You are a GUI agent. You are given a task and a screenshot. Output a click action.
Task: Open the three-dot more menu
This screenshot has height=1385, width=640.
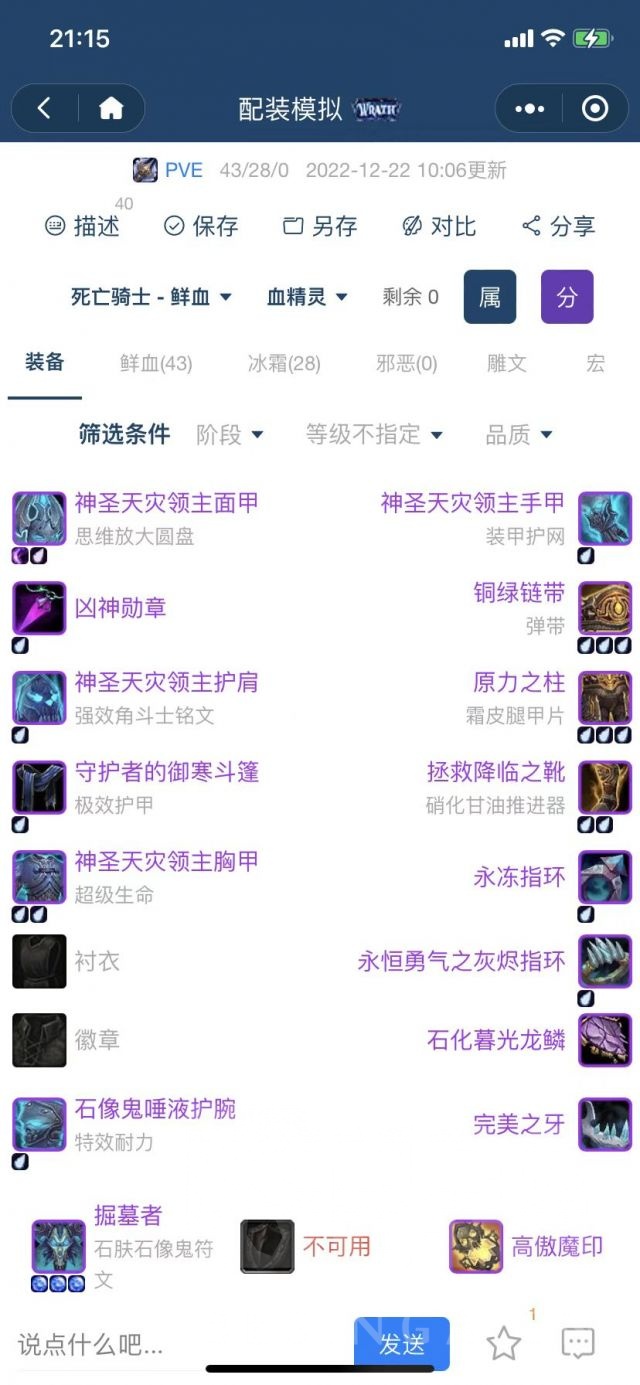point(529,109)
